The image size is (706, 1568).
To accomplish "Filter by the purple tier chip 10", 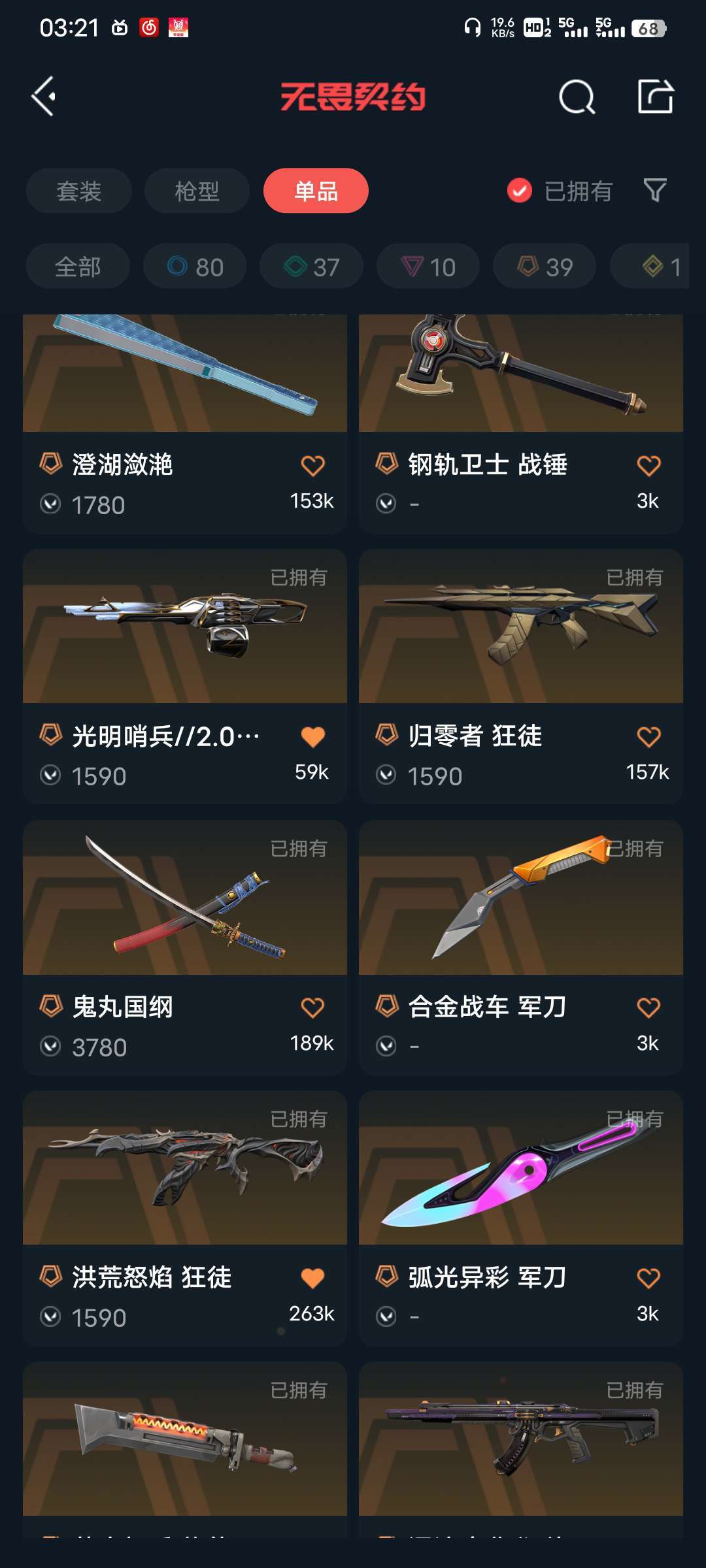I will coord(428,267).
